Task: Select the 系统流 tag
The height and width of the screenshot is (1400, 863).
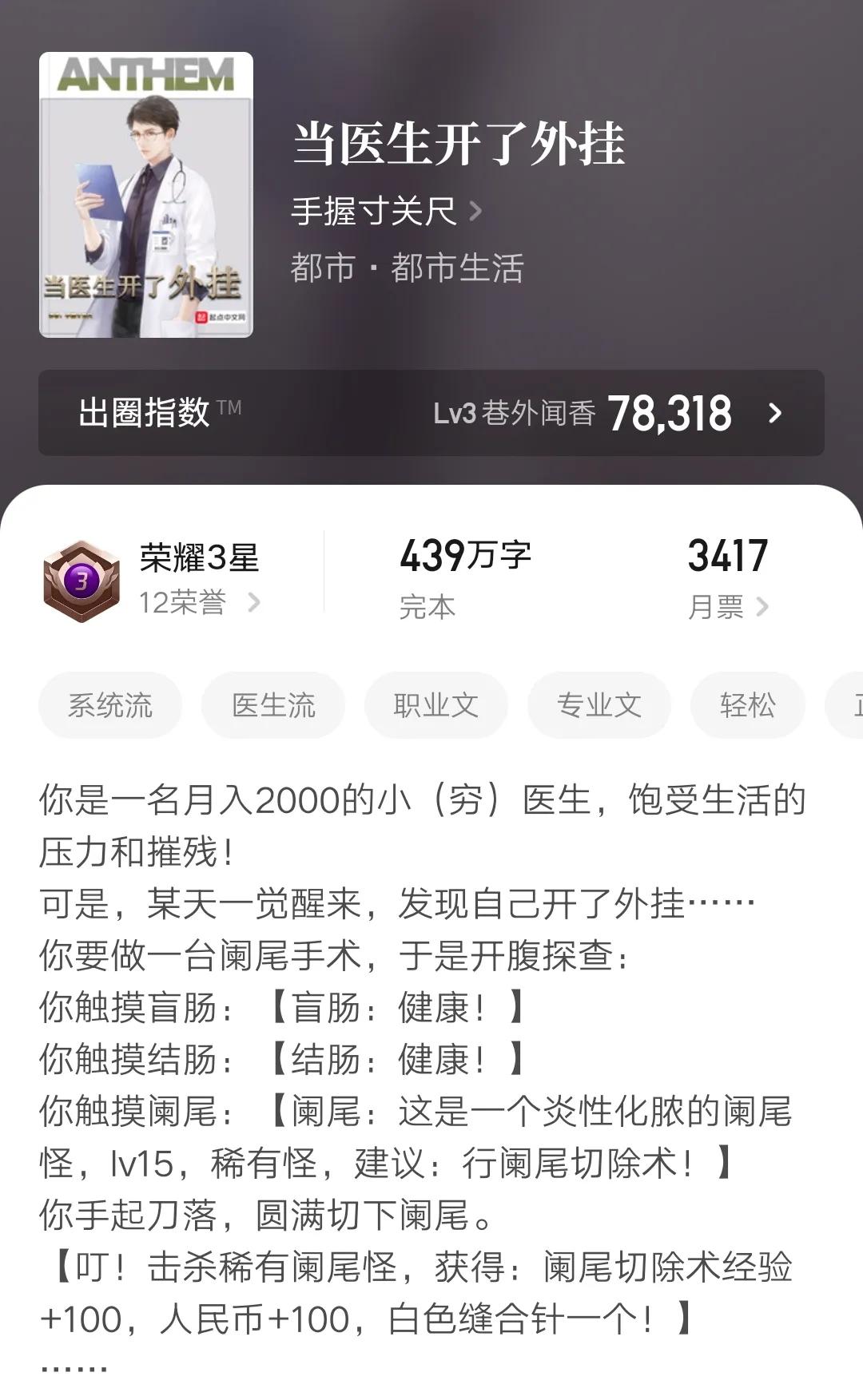Action: click(x=110, y=704)
